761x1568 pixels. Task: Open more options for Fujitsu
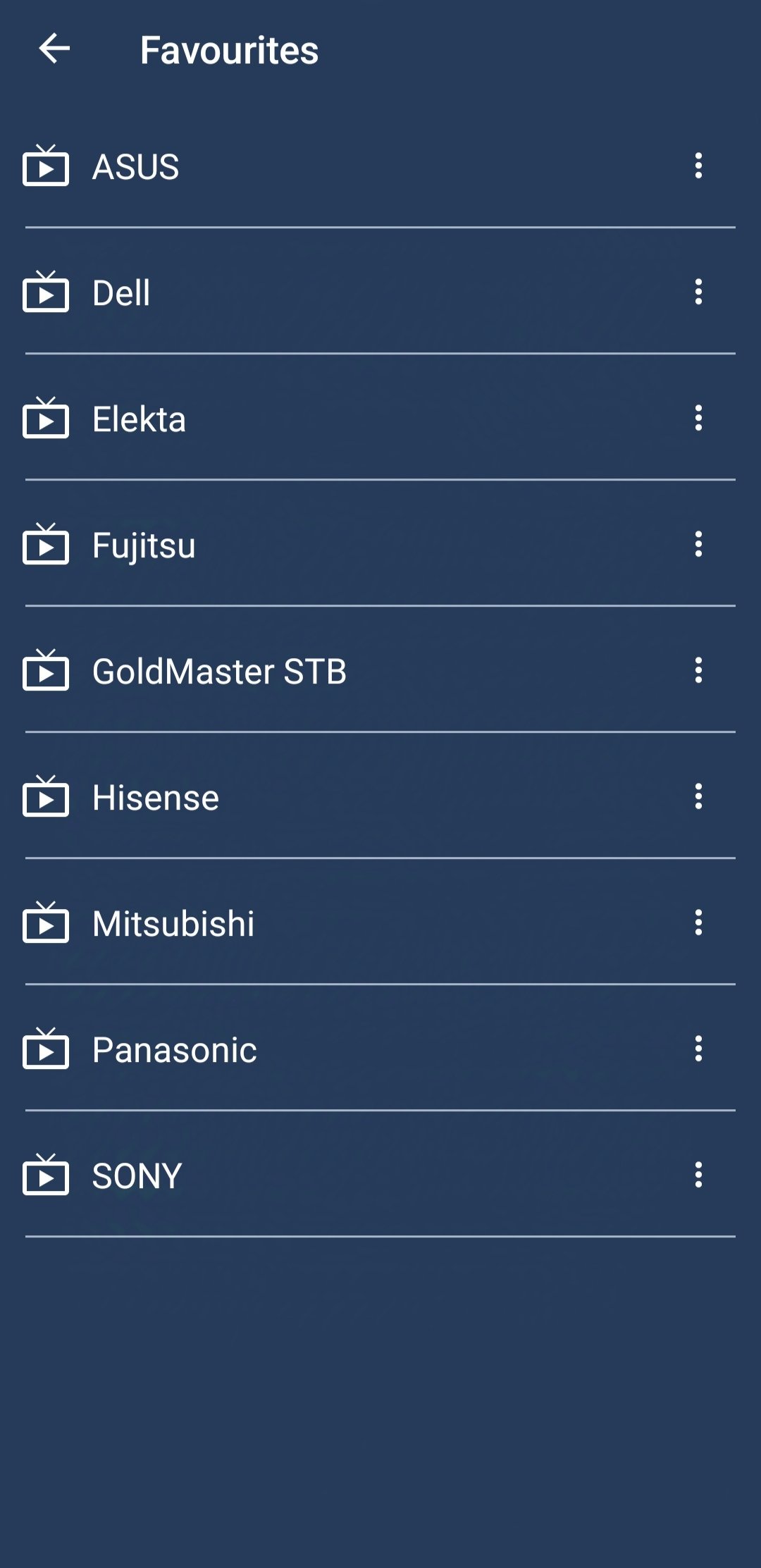698,545
